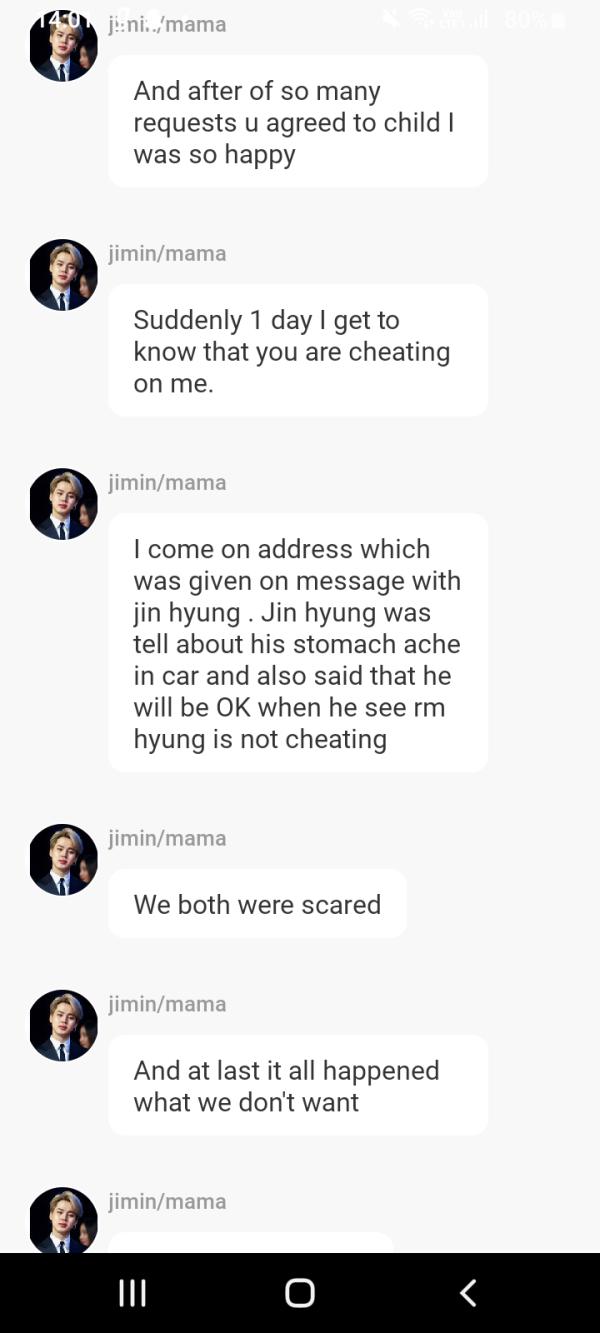Open the avatar beside 'Suddenly 1 day I get to know'
The image size is (600, 1333).
tap(63, 275)
